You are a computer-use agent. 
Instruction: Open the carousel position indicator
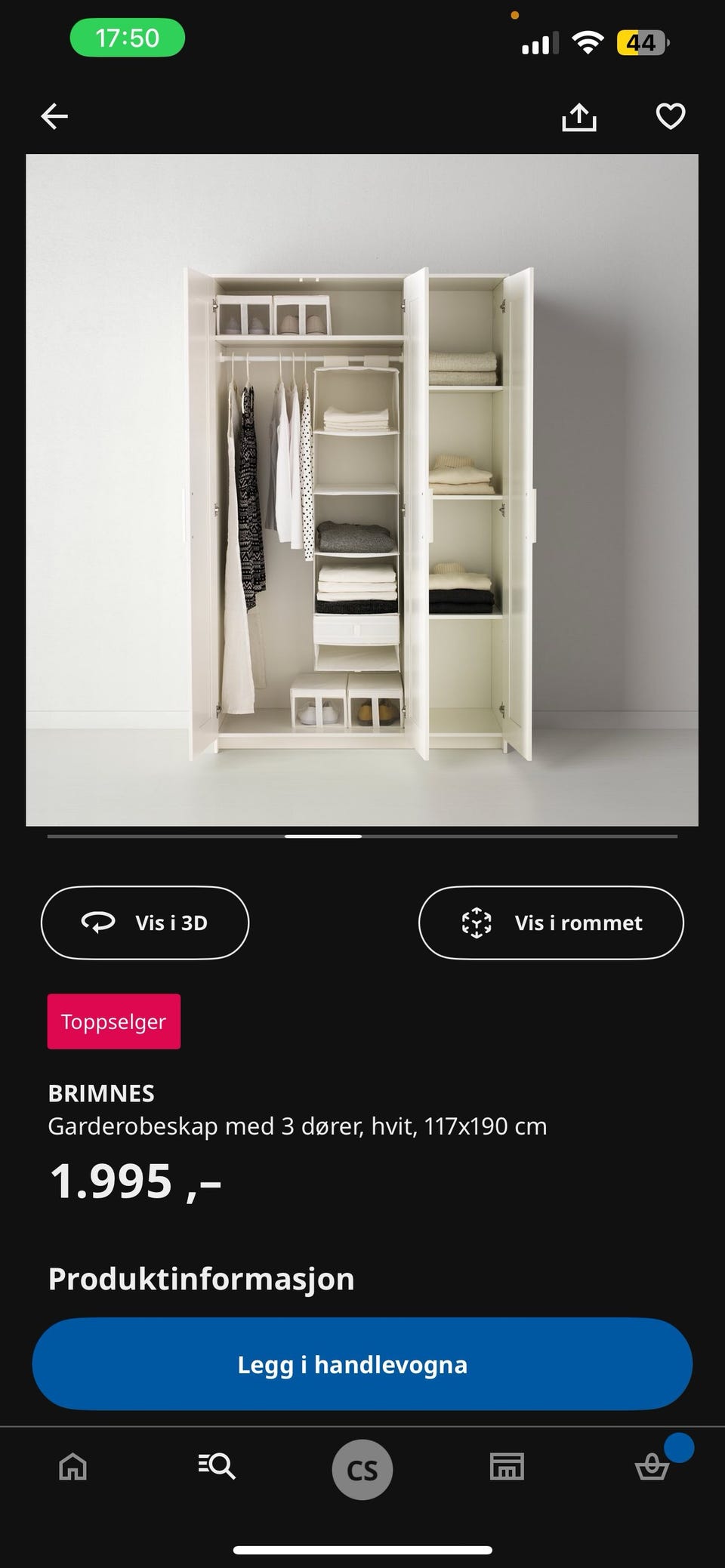click(x=325, y=836)
